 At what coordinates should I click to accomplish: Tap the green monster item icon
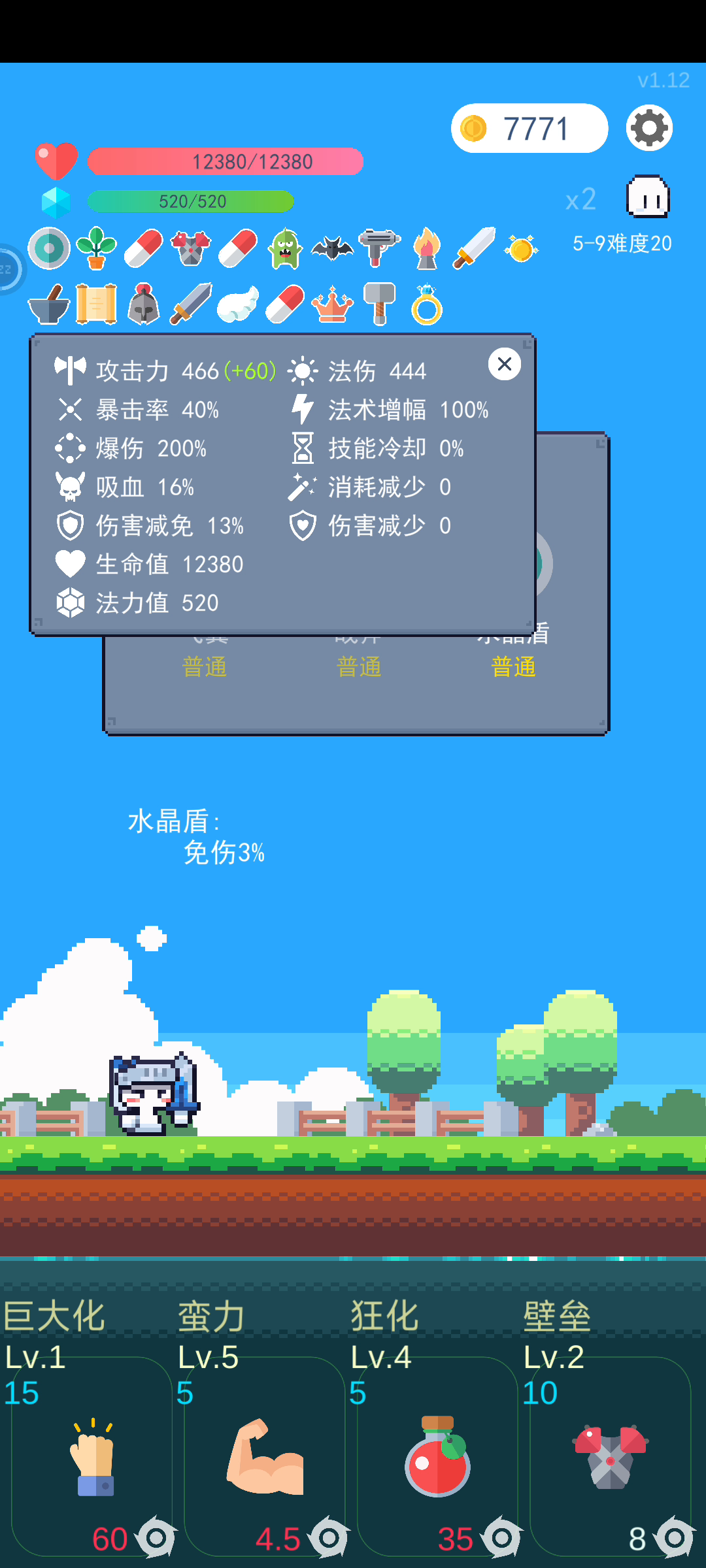285,248
